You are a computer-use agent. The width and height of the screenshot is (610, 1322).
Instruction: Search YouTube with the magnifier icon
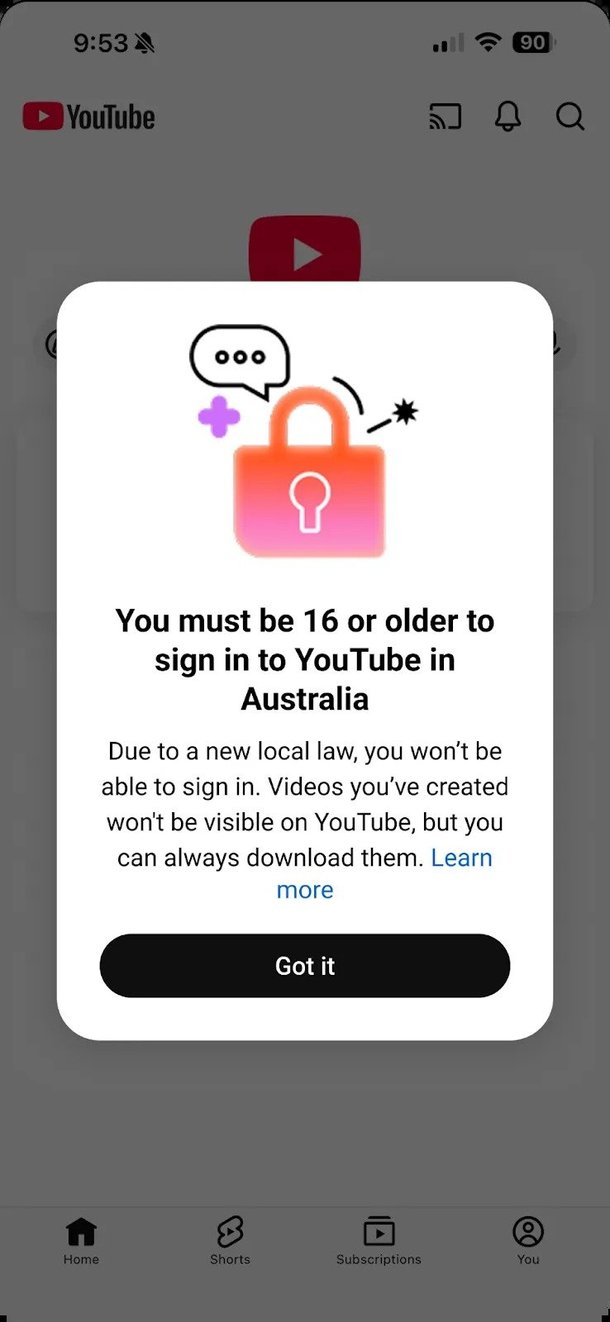click(x=570, y=117)
